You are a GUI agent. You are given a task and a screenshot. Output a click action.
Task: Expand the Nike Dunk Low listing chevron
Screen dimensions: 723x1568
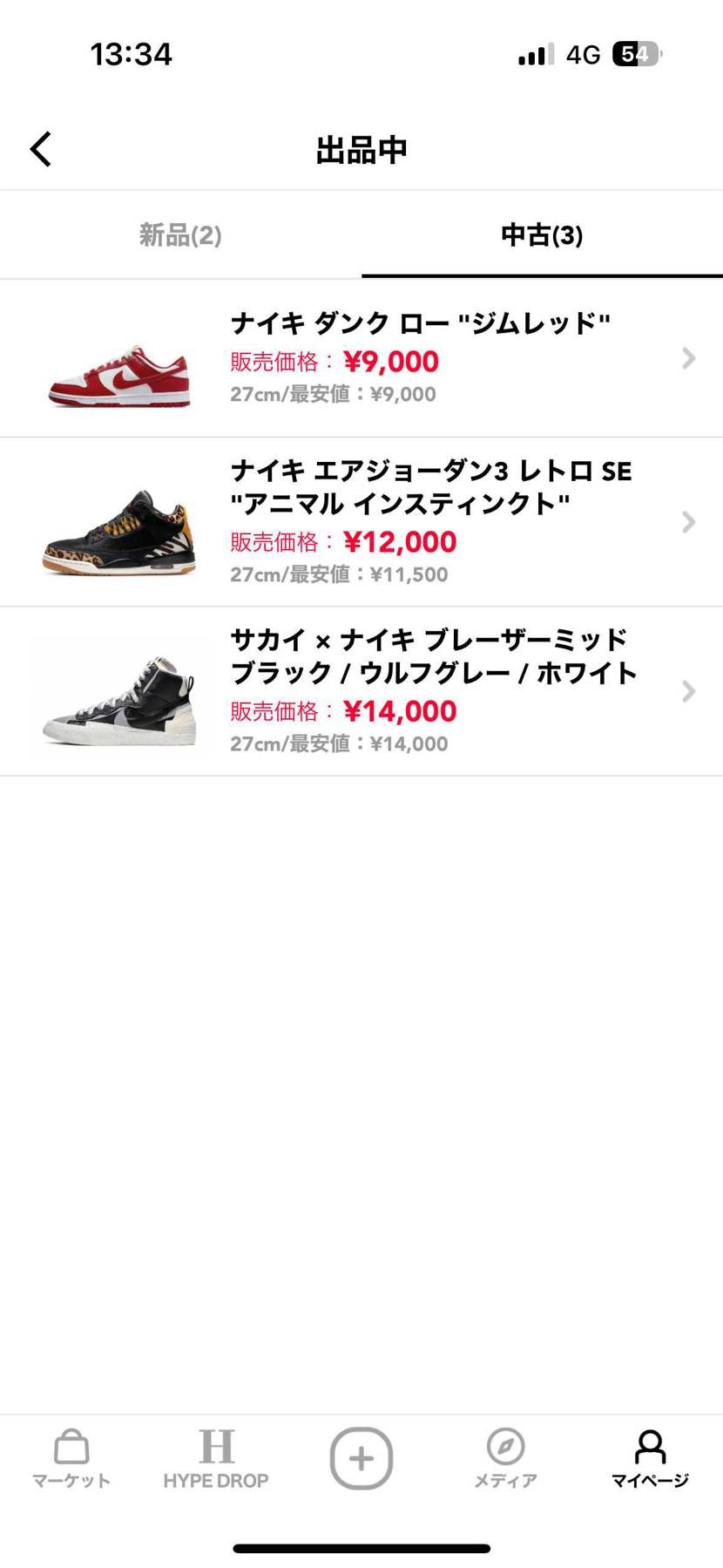tap(688, 358)
